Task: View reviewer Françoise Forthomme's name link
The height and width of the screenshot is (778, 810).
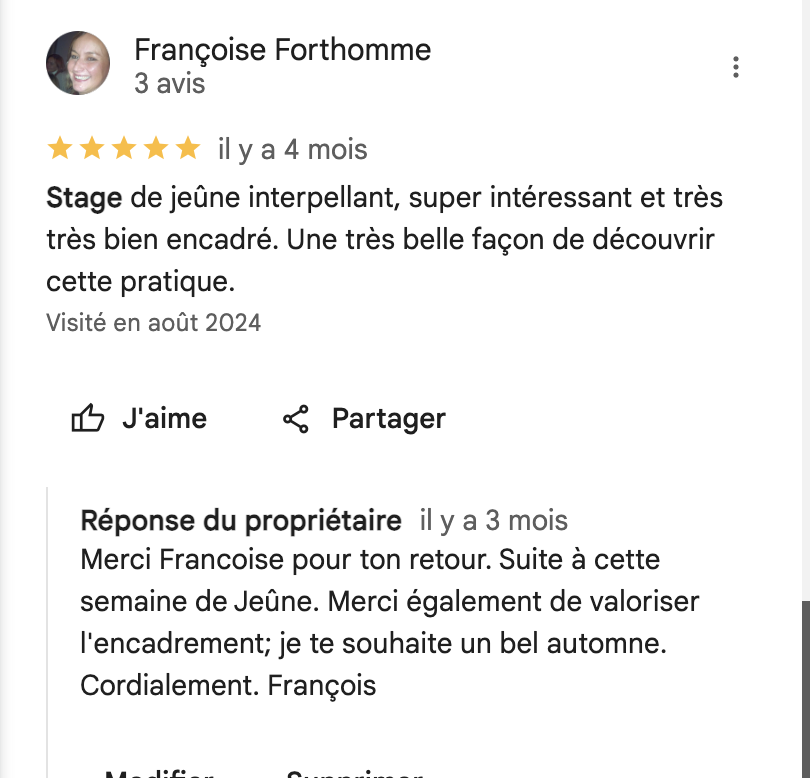Action: coord(282,49)
